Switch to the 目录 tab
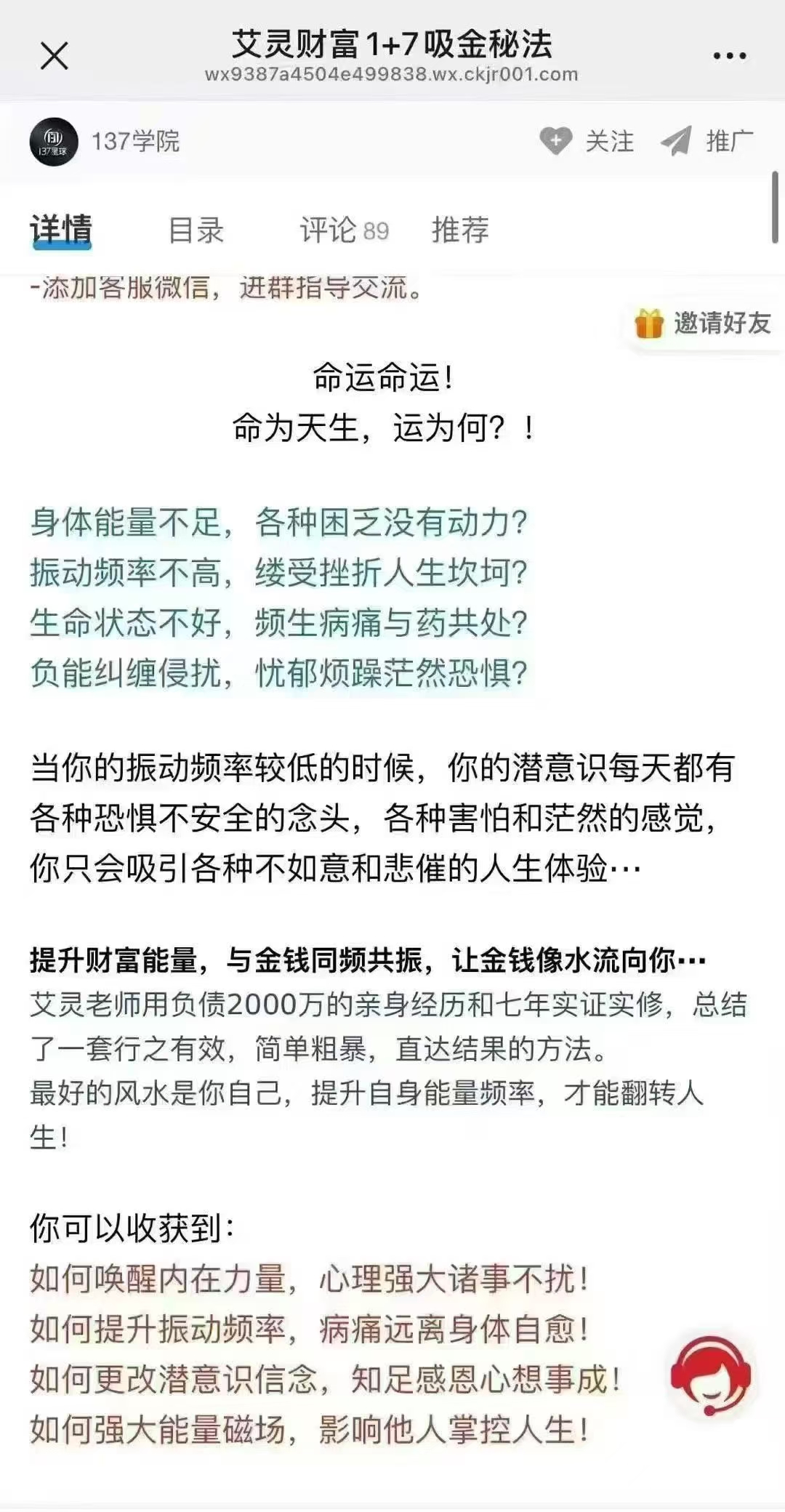The image size is (785, 1512). click(196, 230)
